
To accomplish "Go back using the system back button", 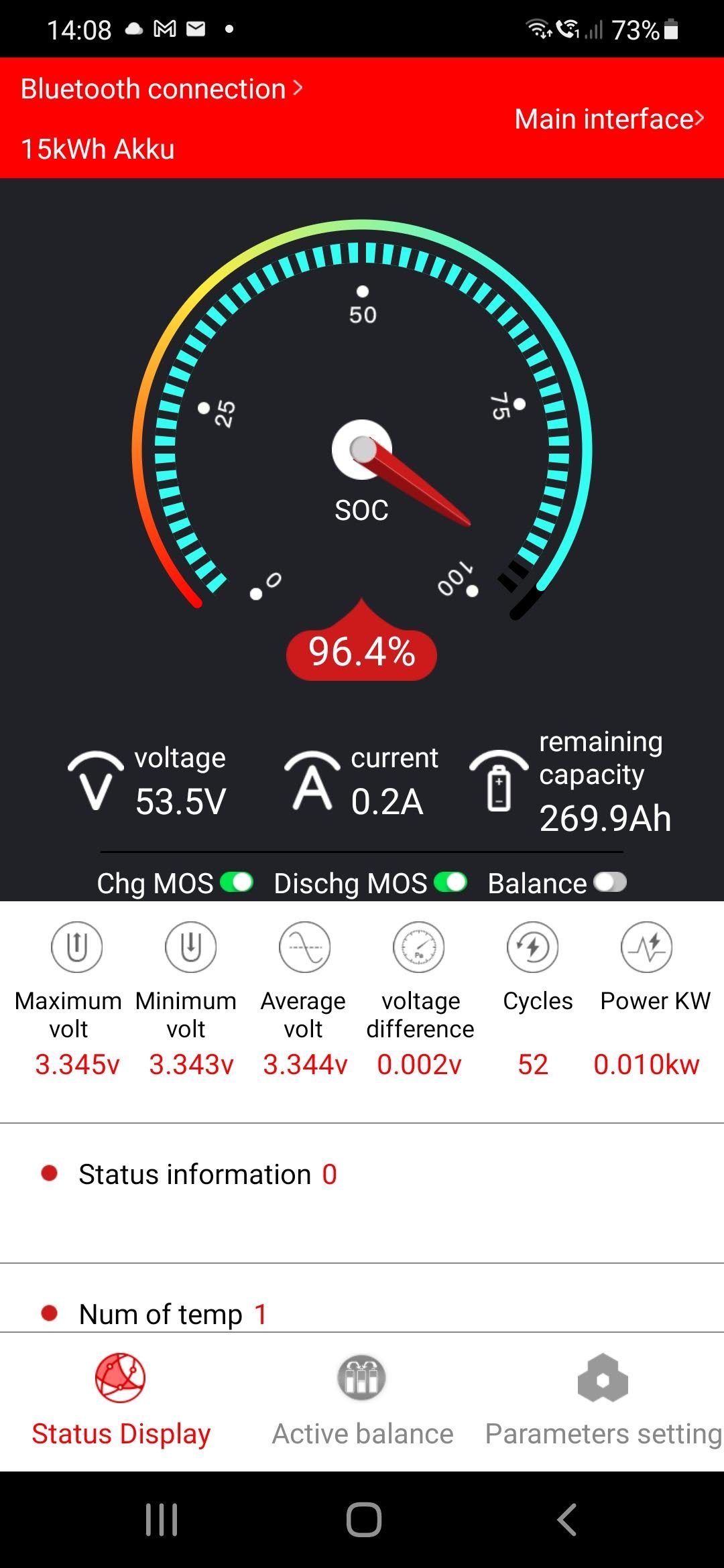I will pyautogui.click(x=567, y=1519).
